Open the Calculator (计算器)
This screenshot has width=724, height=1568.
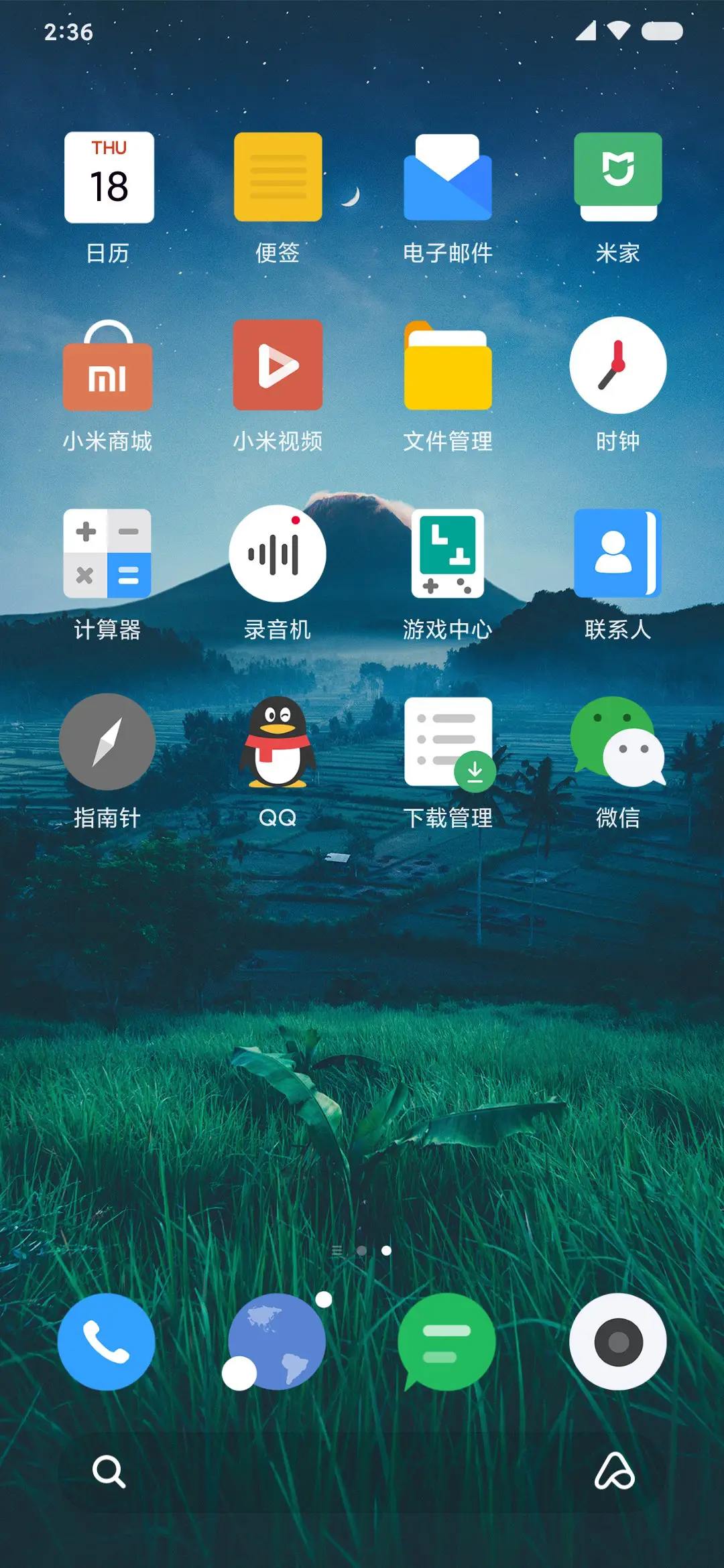tap(107, 553)
